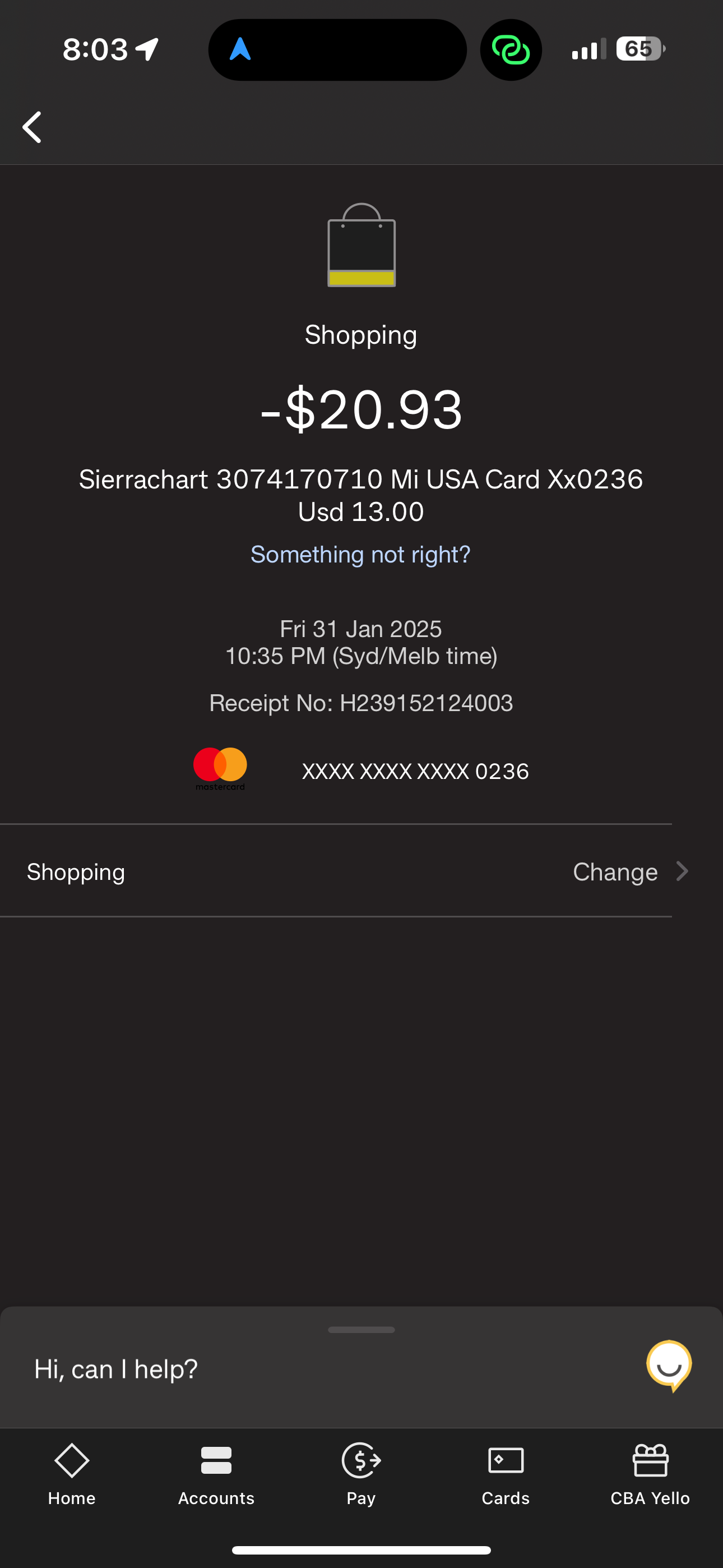Open the 'Something not right?' link

(x=360, y=555)
